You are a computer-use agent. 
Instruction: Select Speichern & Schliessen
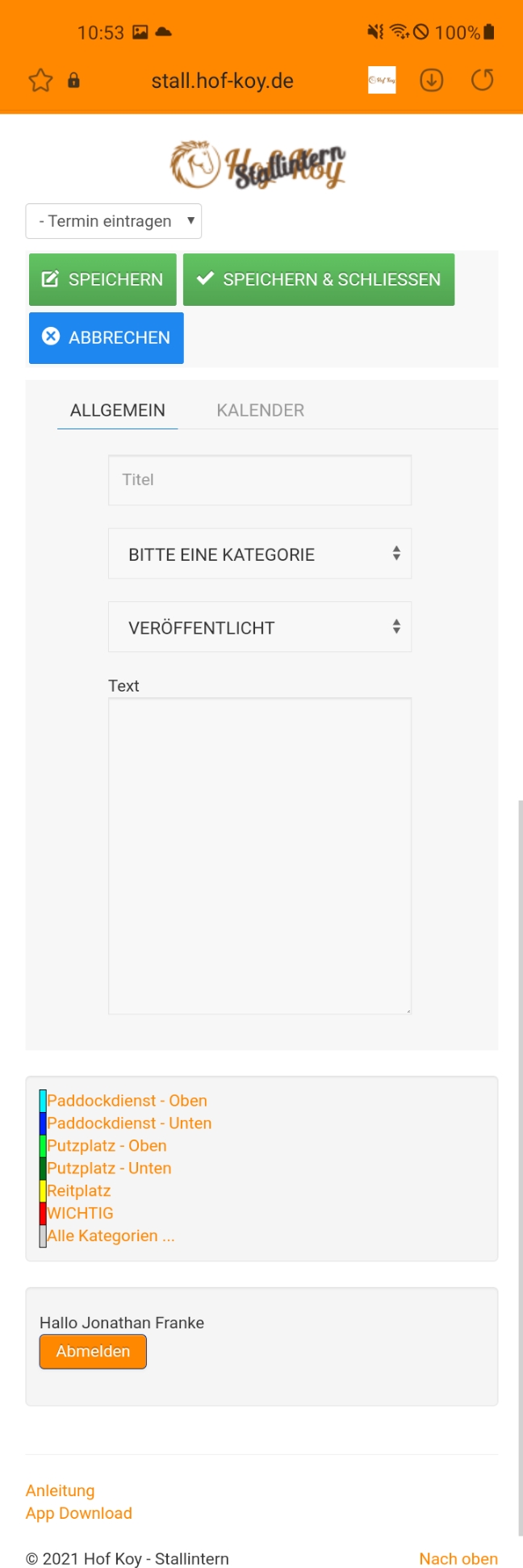(319, 279)
